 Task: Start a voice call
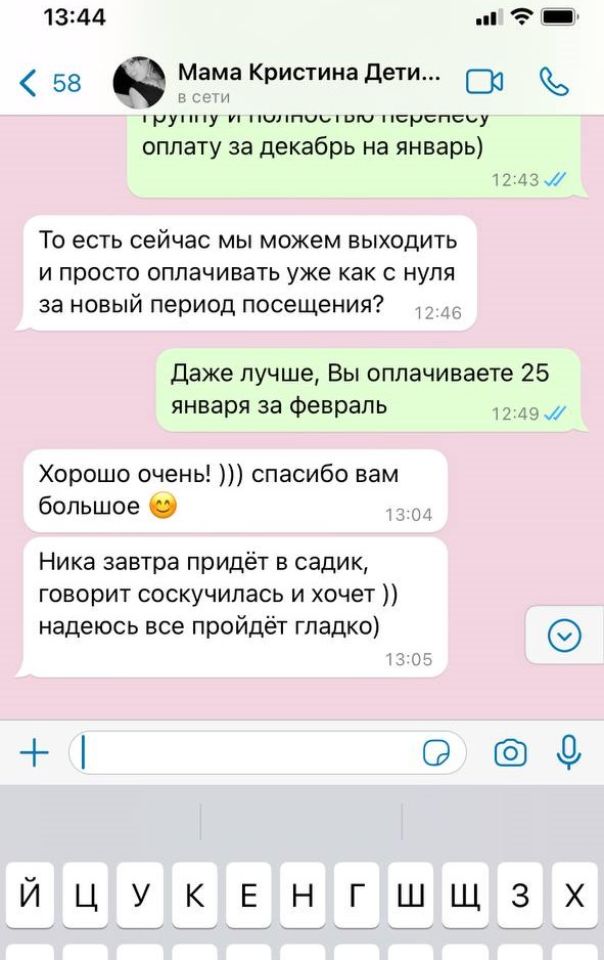[x=554, y=82]
